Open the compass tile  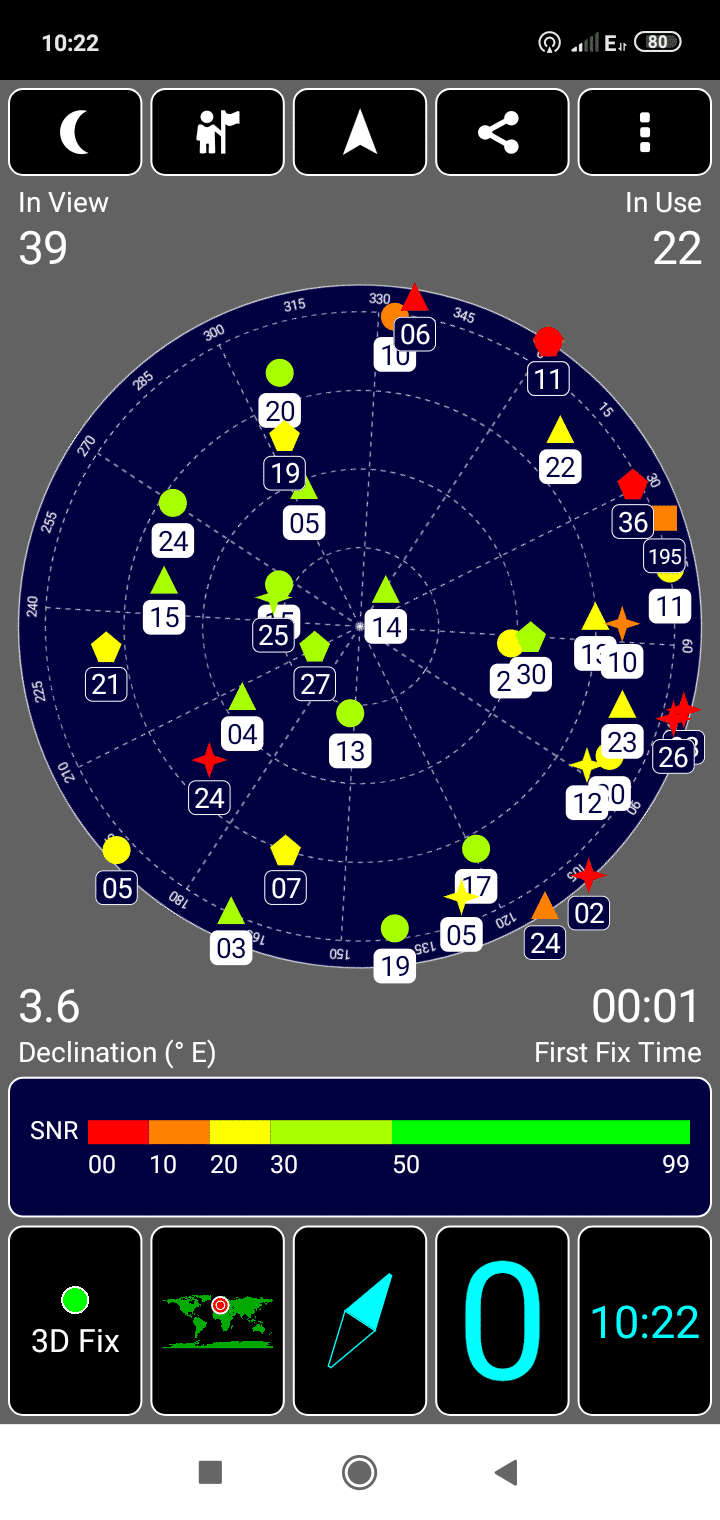360,1321
